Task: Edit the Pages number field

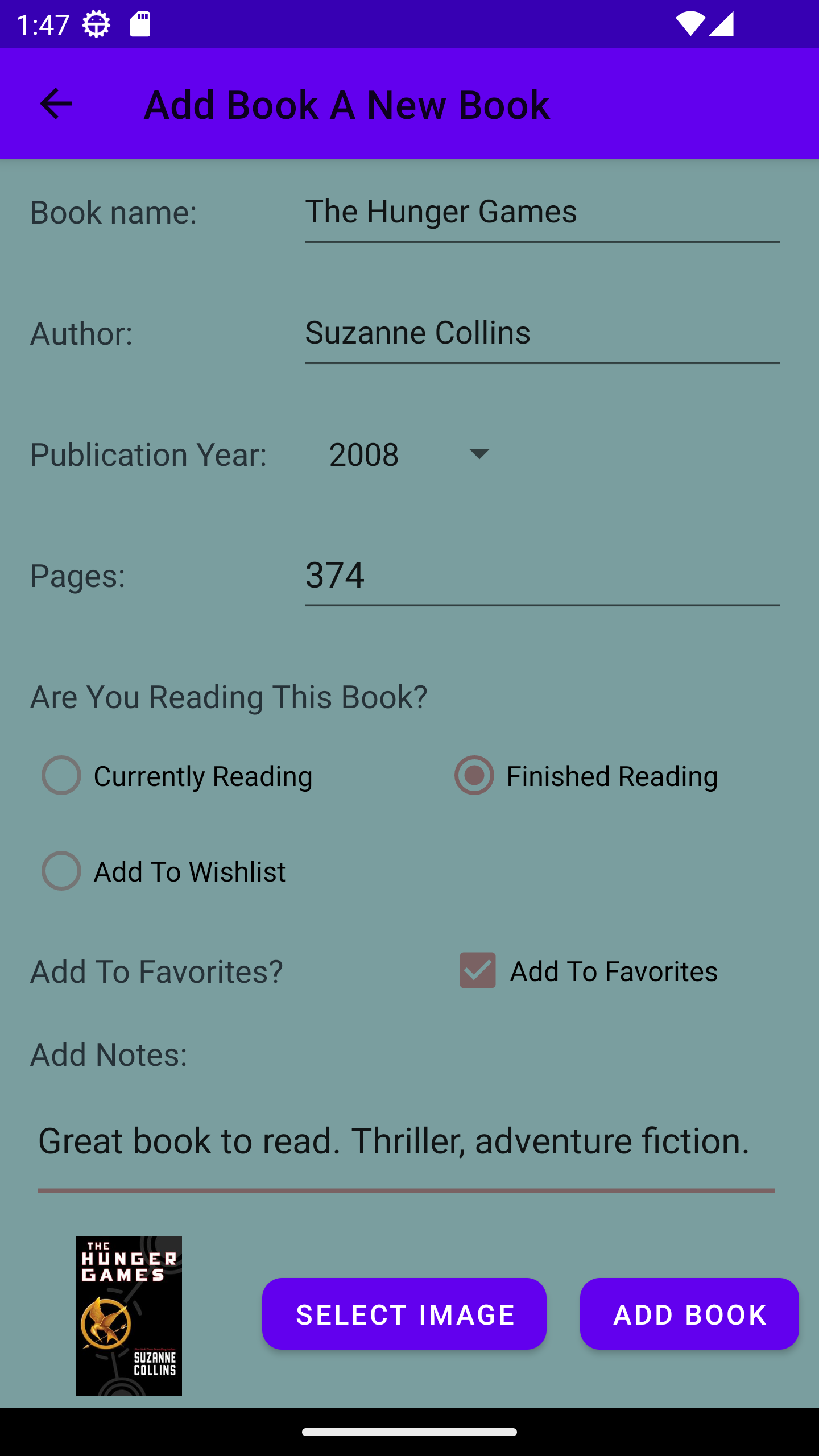Action: 541,576
